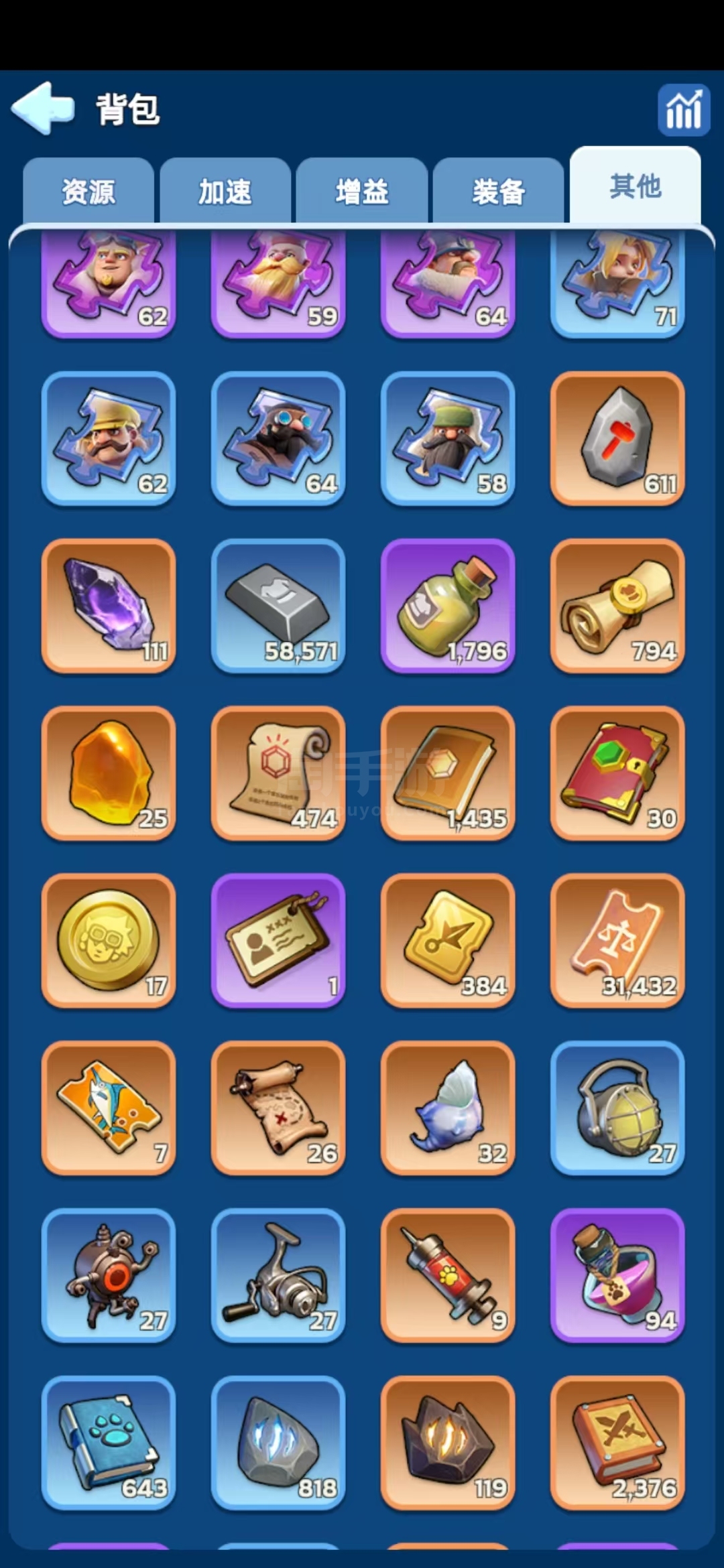Select the gold face coin with 17
The image size is (724, 1568).
pos(109,941)
